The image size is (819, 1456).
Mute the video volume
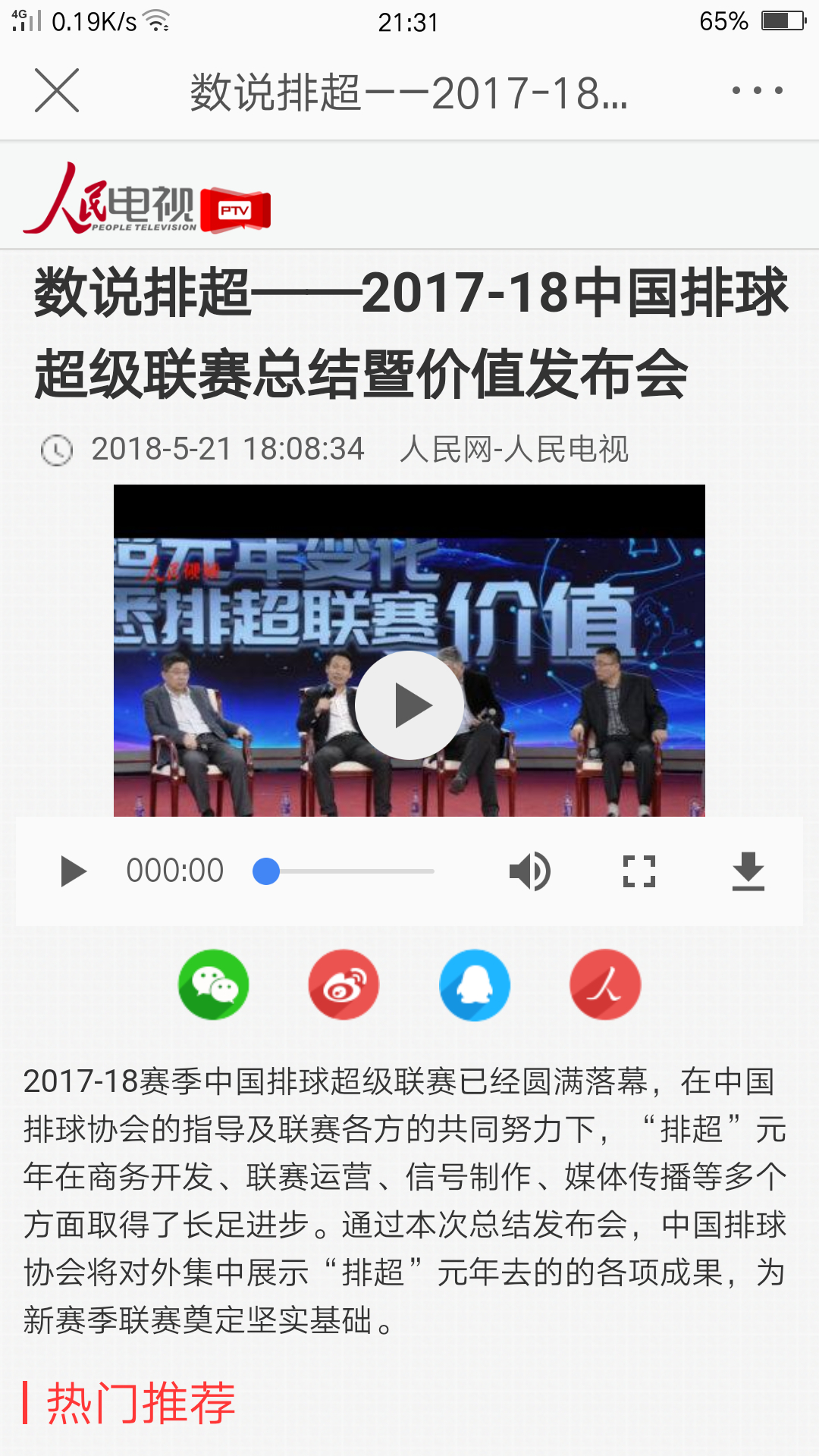pos(529,871)
